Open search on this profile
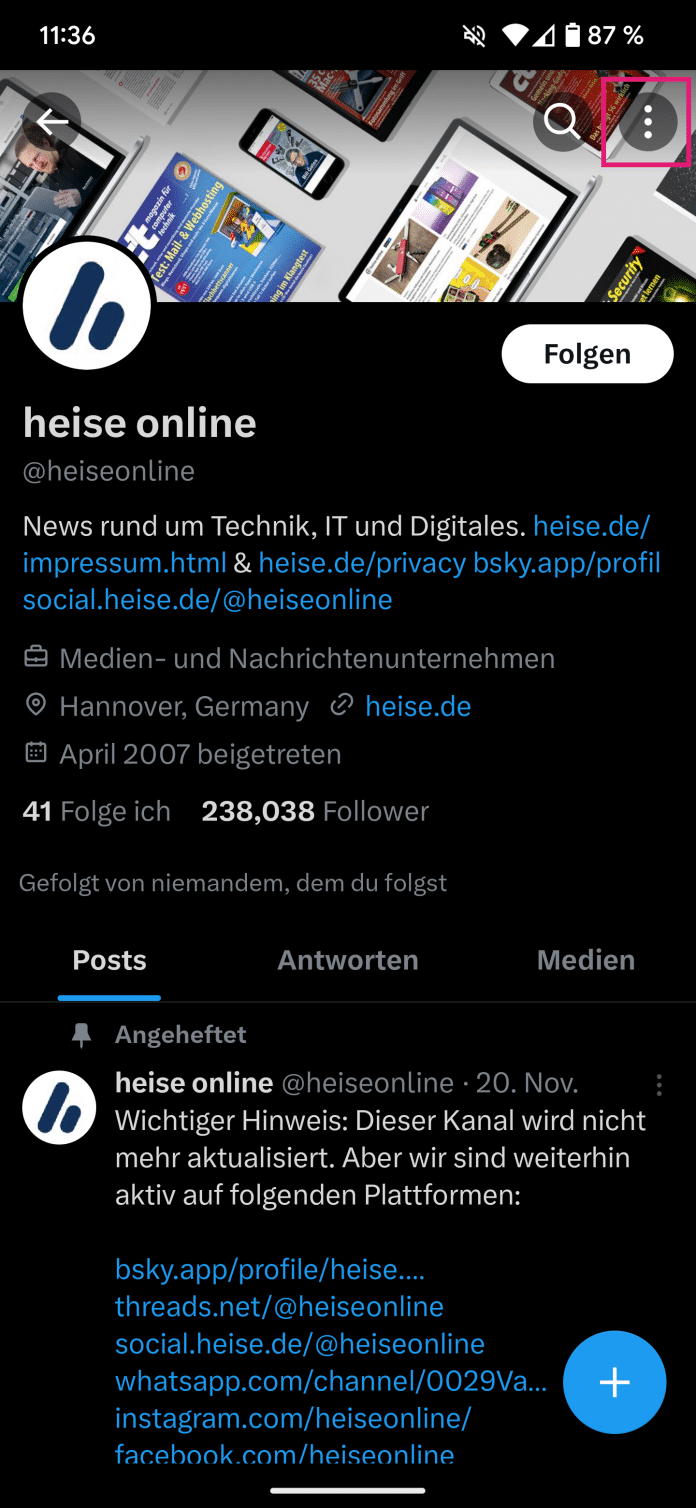Viewport: 696px width, 1508px height. tap(562, 122)
